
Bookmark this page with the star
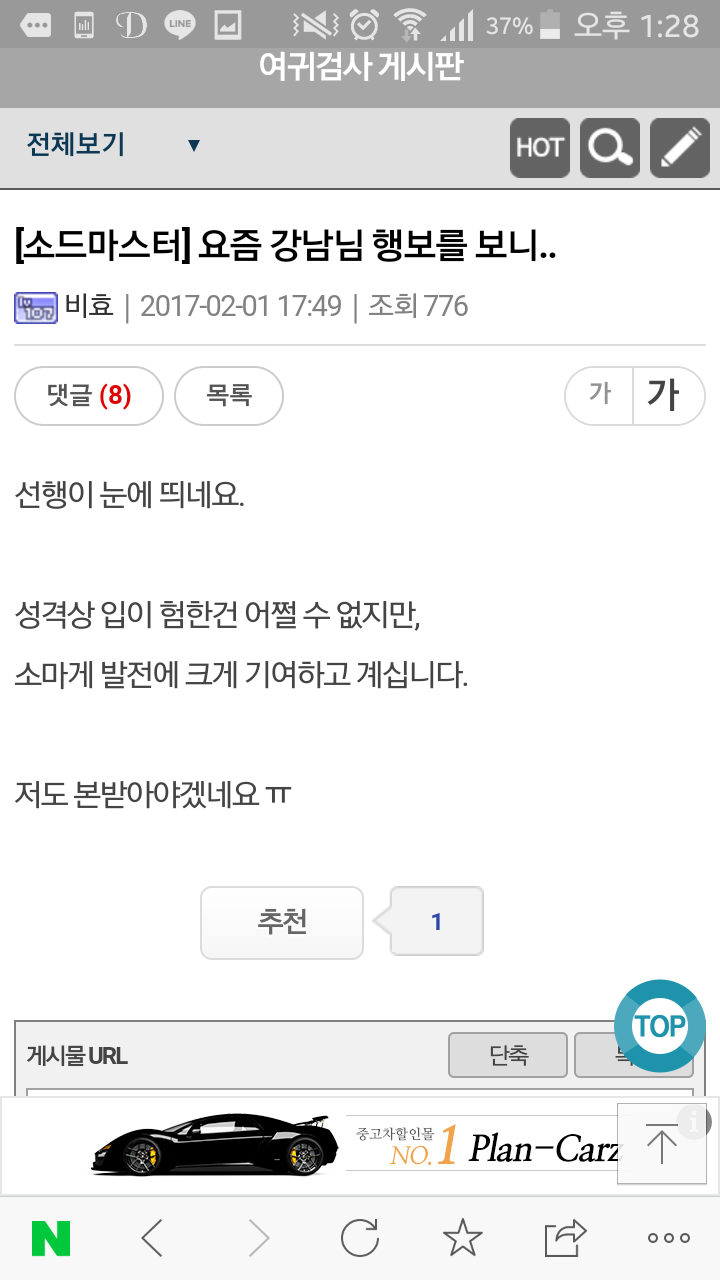tap(462, 1239)
